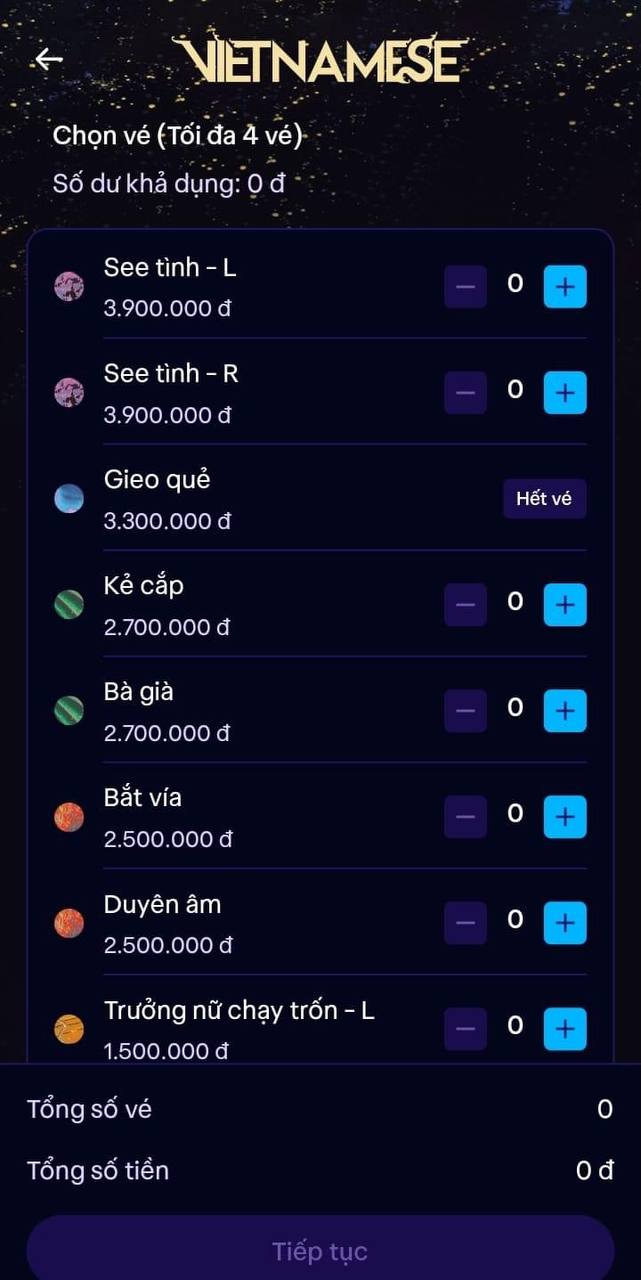This screenshot has height=1280, width=641.
Task: Add one Duyên âm ticket
Action: [565, 923]
